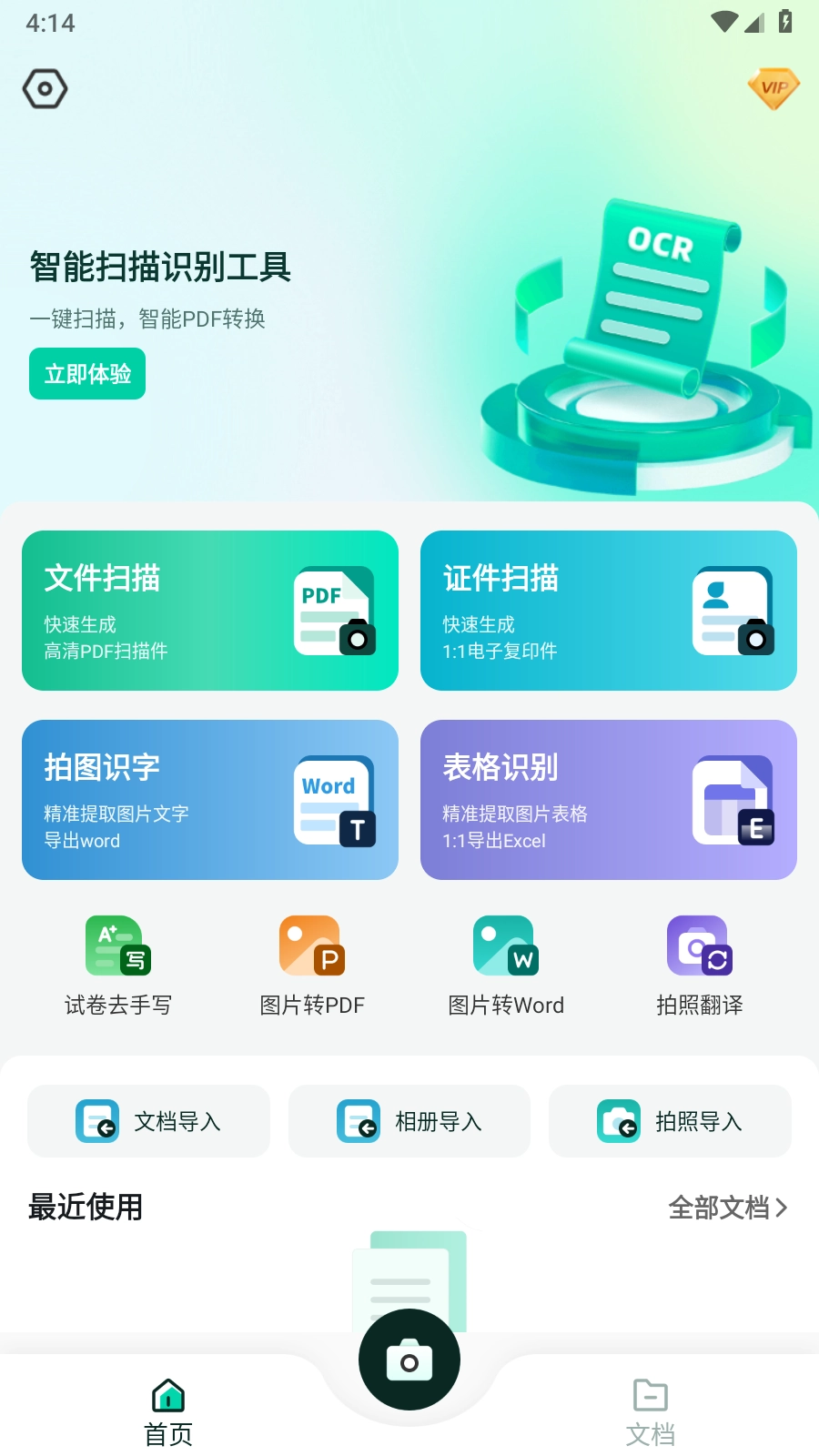Open the settings hexagon icon

point(45,88)
